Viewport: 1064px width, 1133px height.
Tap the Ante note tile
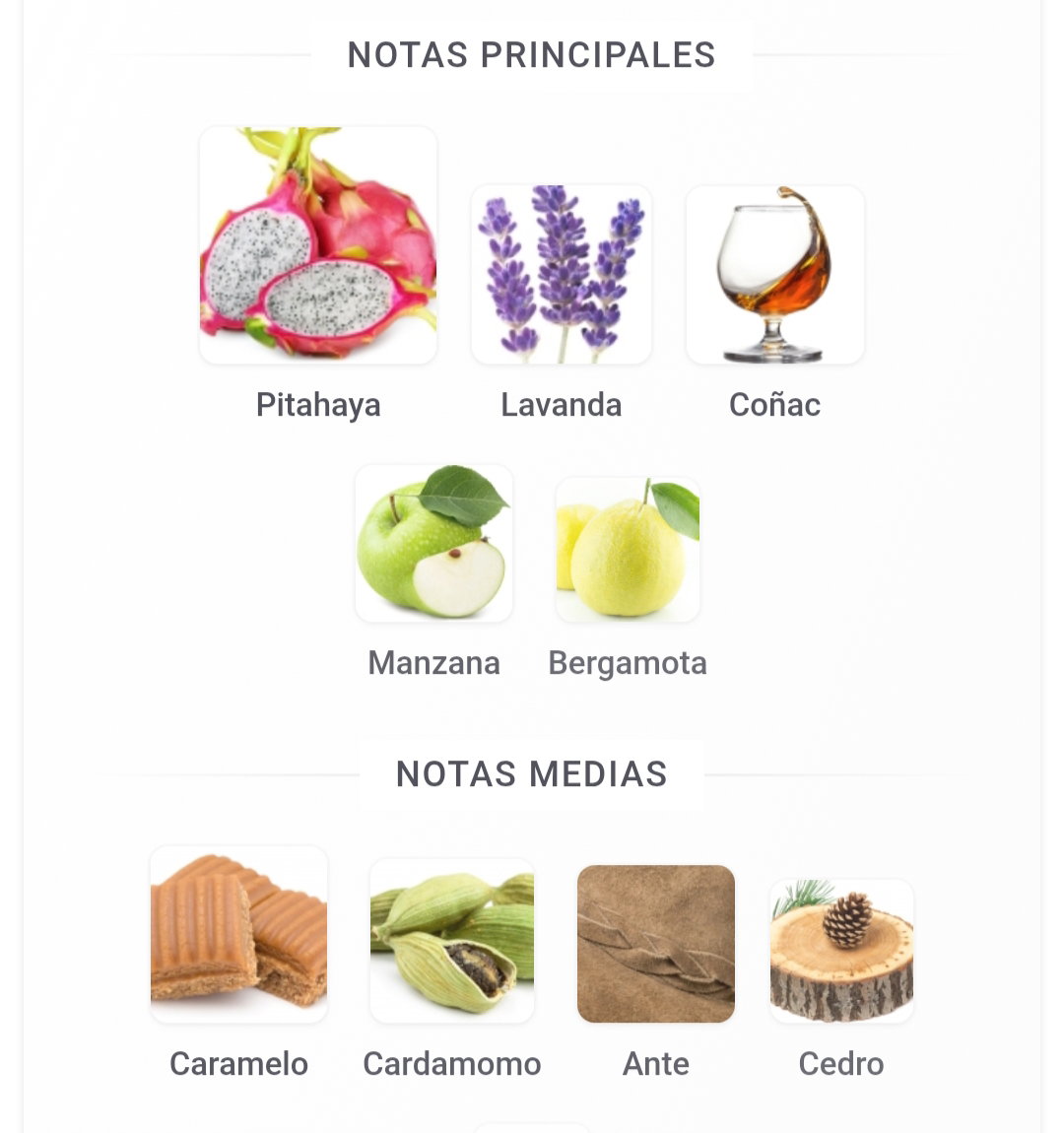pyautogui.click(x=656, y=944)
